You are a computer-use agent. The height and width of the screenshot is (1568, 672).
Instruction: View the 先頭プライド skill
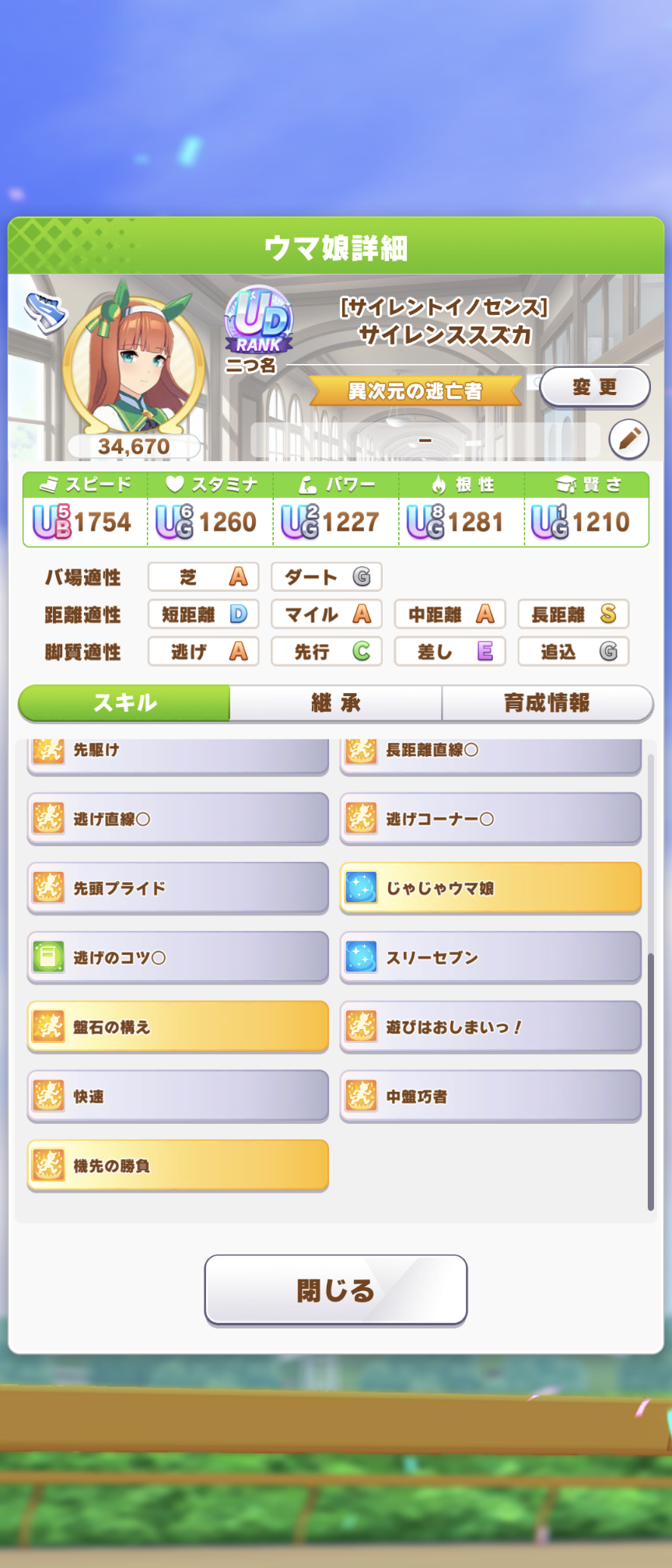click(x=178, y=887)
